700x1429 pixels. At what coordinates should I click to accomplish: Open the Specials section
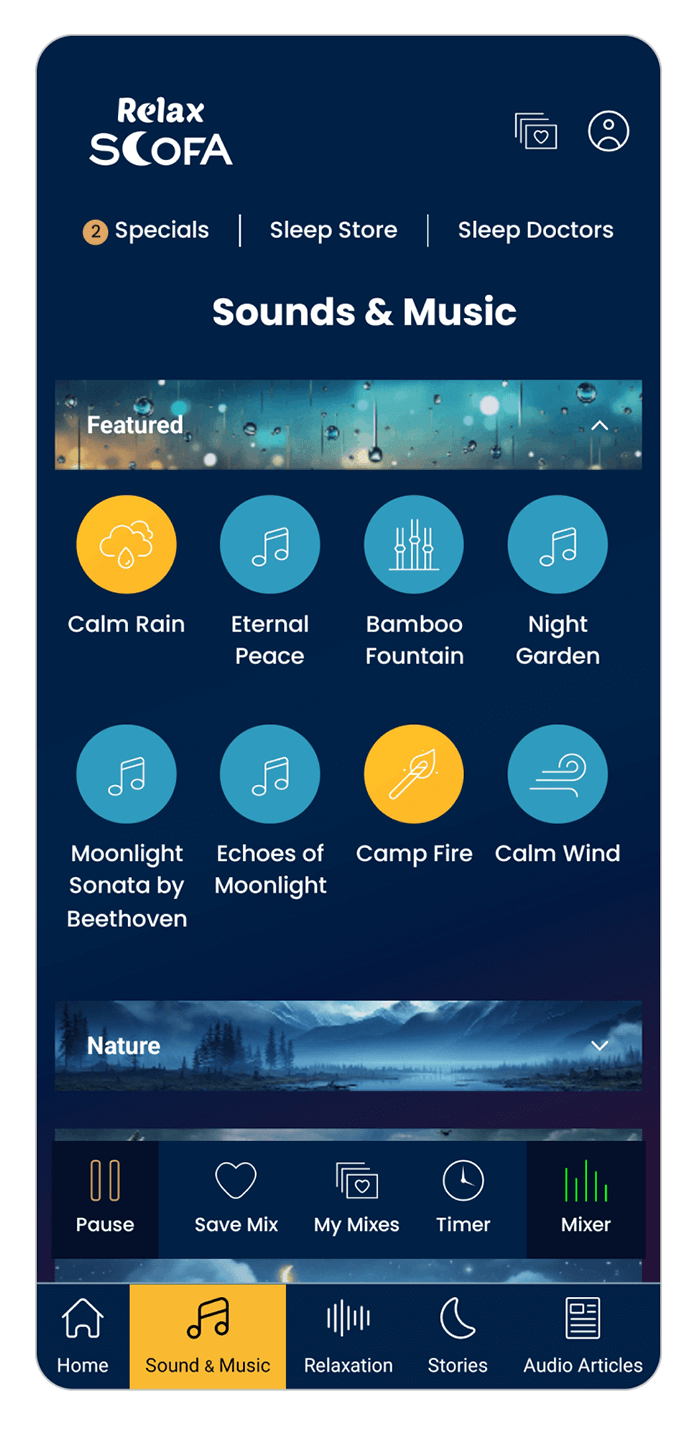[147, 231]
